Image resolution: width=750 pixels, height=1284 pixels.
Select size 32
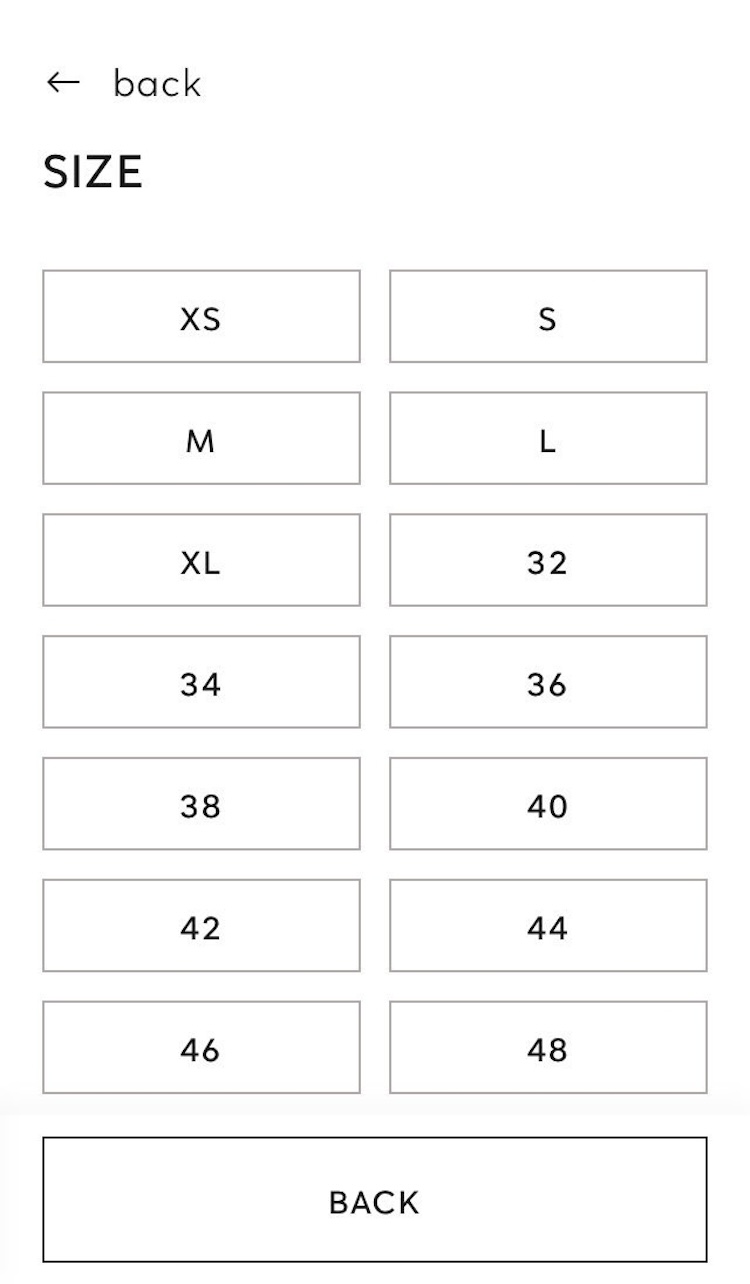(548, 561)
